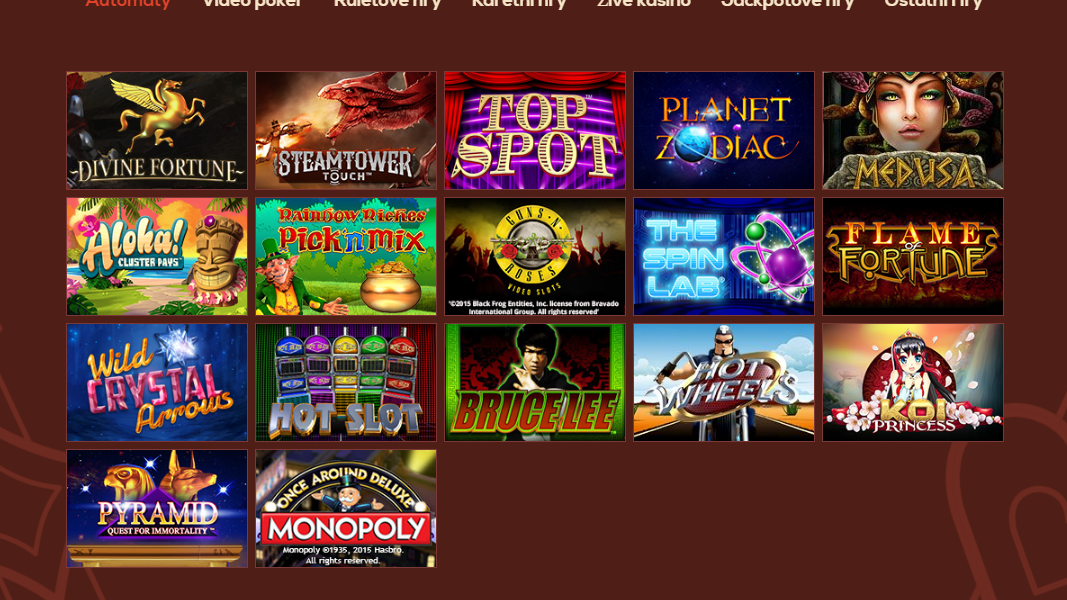Play the Bruce Lee slot
This screenshot has height=600, width=1067.
point(535,382)
